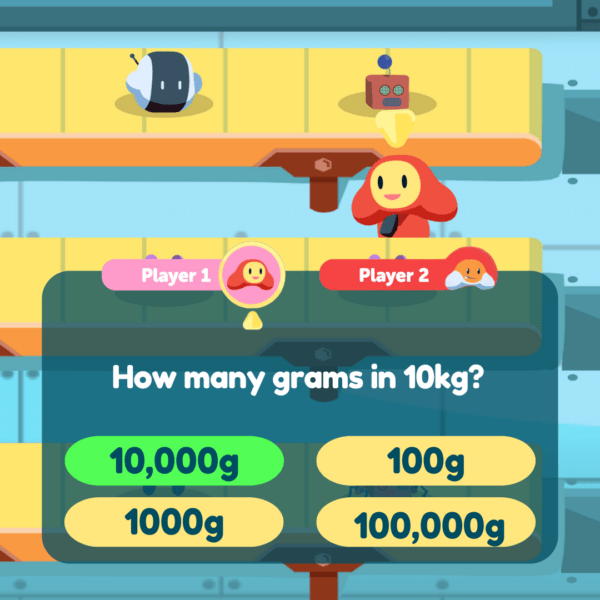
Task: Select the 10,000g answer
Action: pos(174,461)
